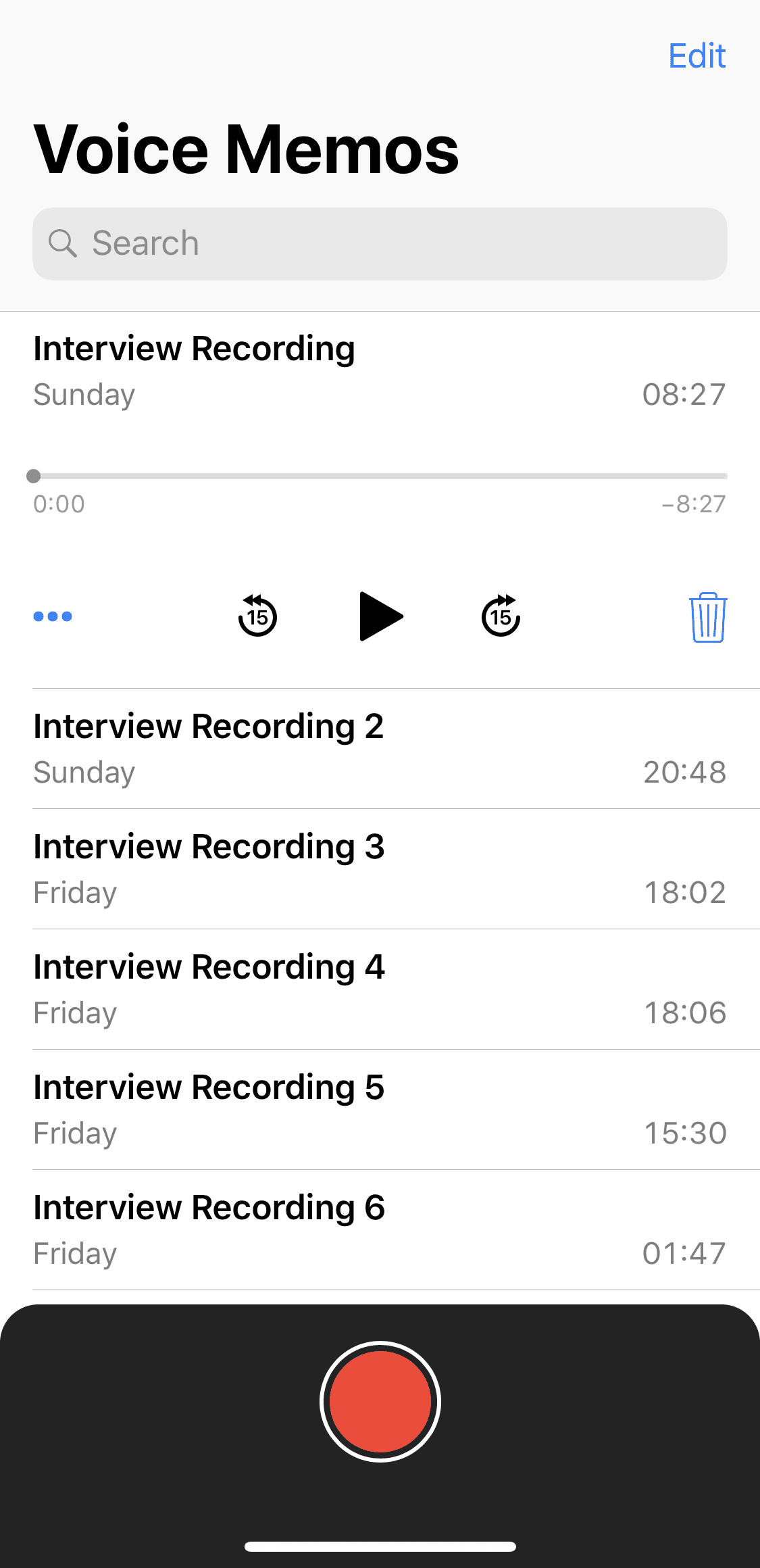The height and width of the screenshot is (1568, 760).
Task: Tap the Edit button
Action: [x=697, y=55]
